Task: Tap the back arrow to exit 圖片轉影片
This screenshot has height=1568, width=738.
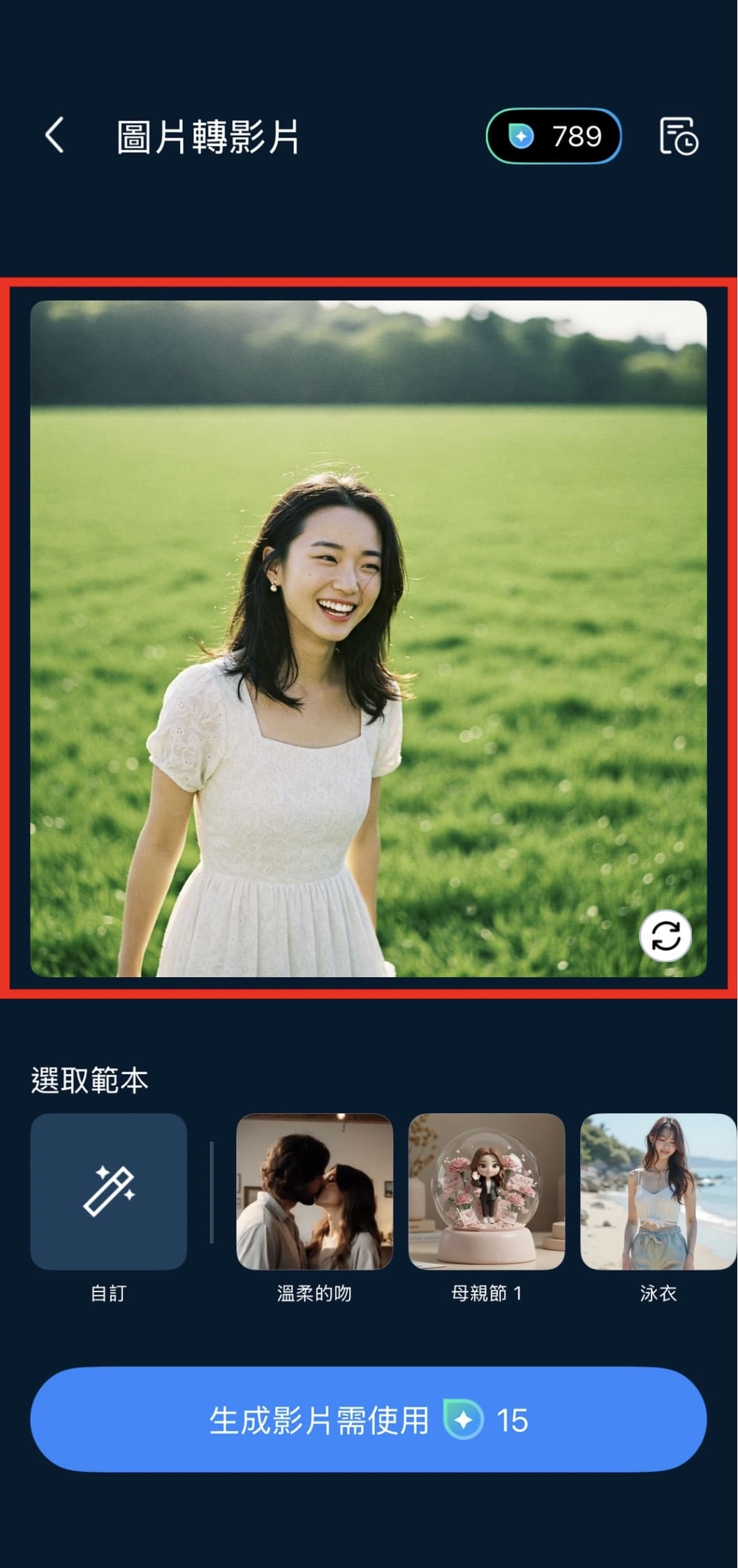Action: [x=54, y=136]
